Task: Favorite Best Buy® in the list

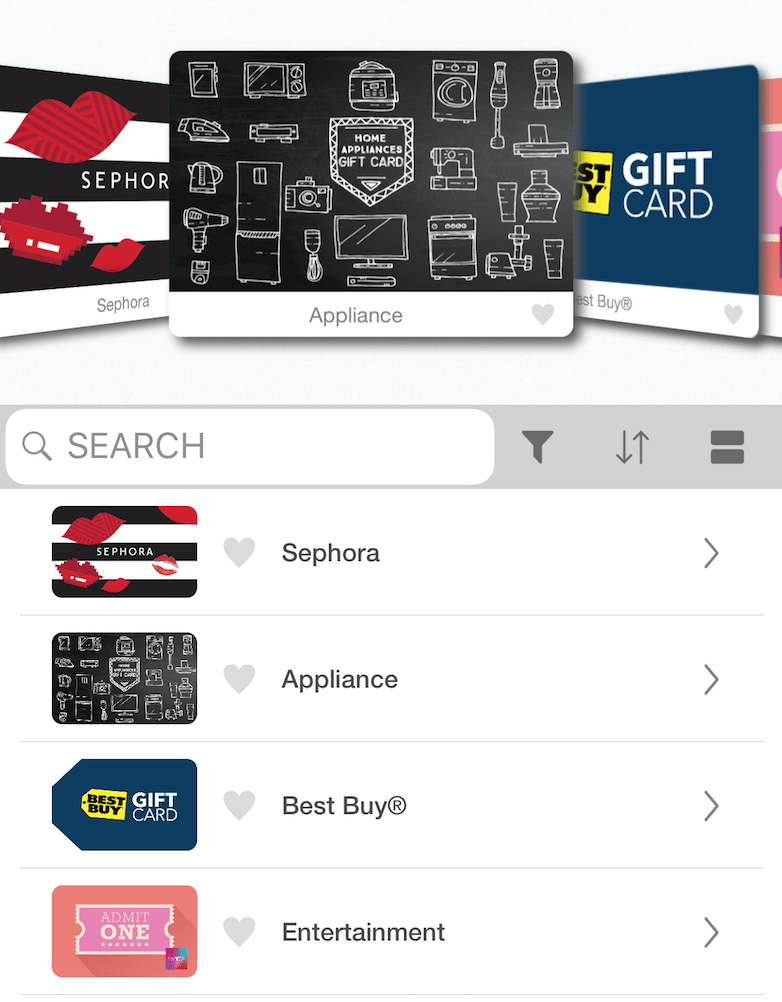Action: (x=239, y=805)
